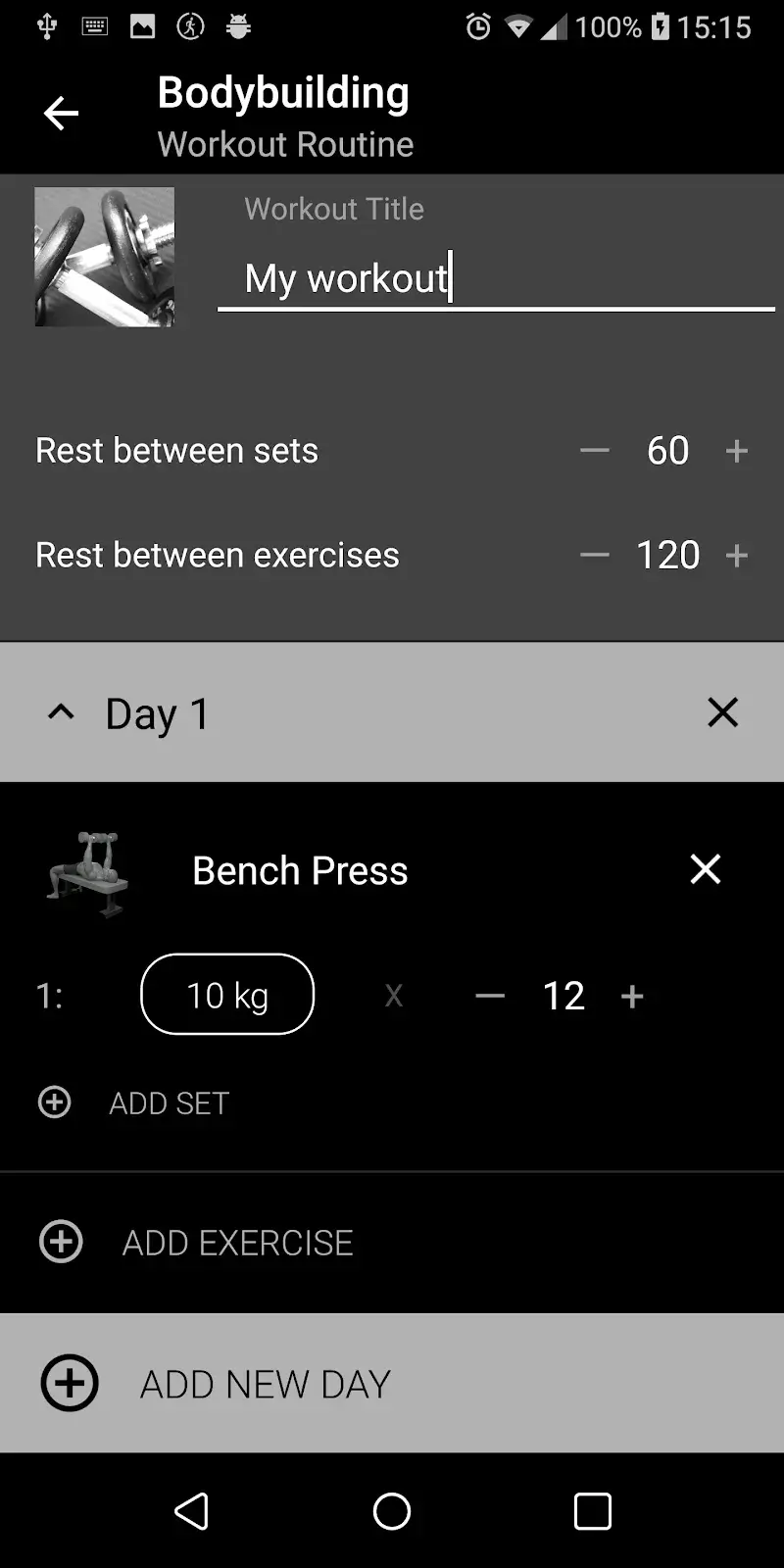Increase rest between sets with plus
The image size is (784, 1568).
(736, 451)
